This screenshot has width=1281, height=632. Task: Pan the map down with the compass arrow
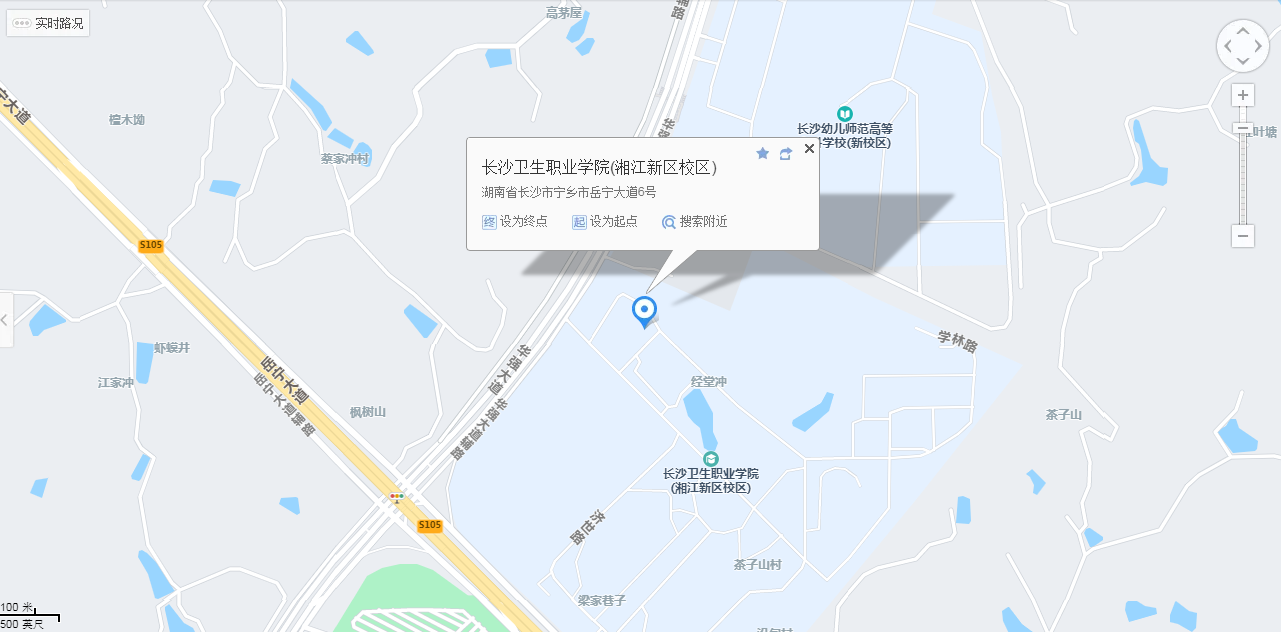[1243, 61]
